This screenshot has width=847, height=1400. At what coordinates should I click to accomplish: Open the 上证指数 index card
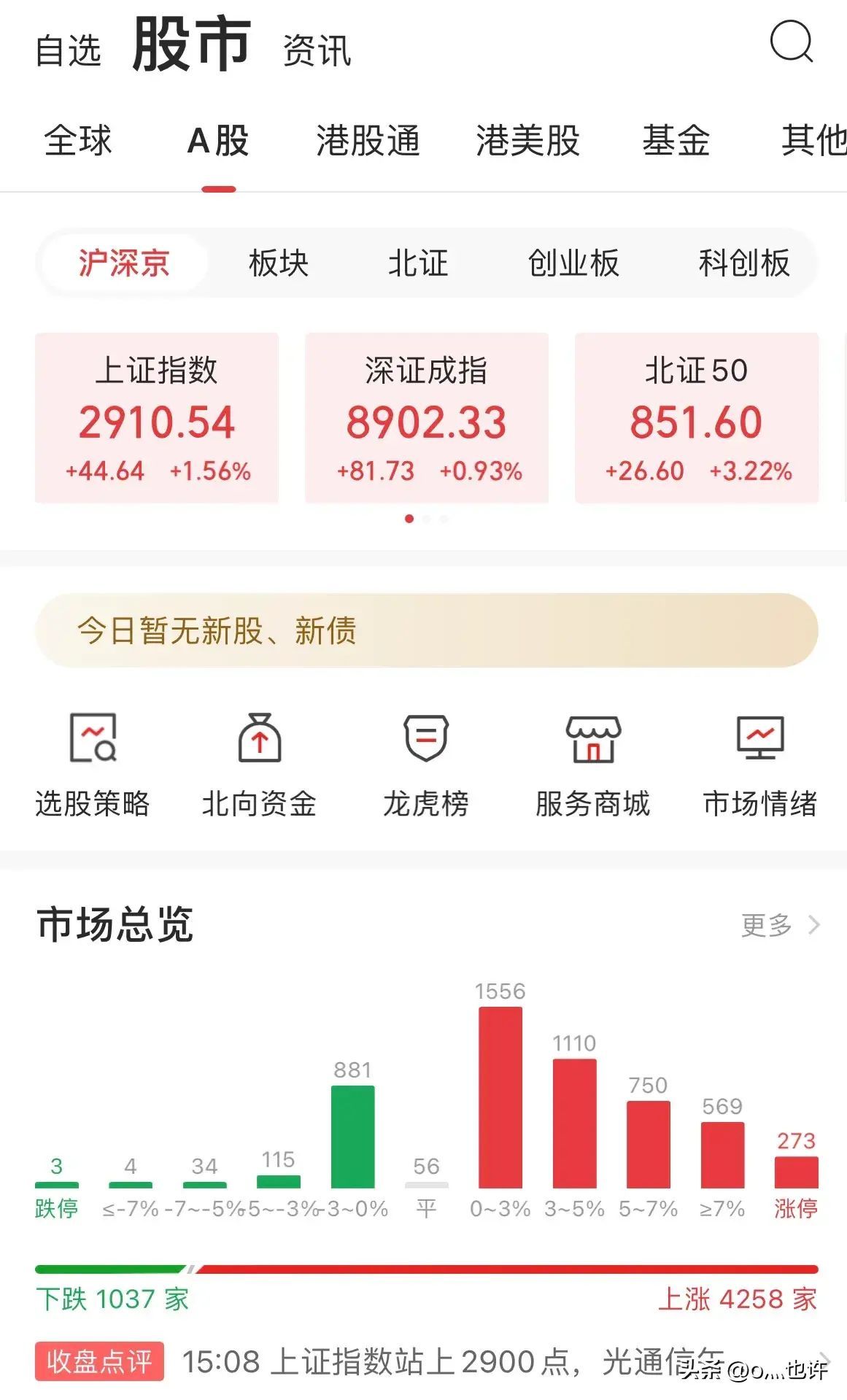click(157, 418)
